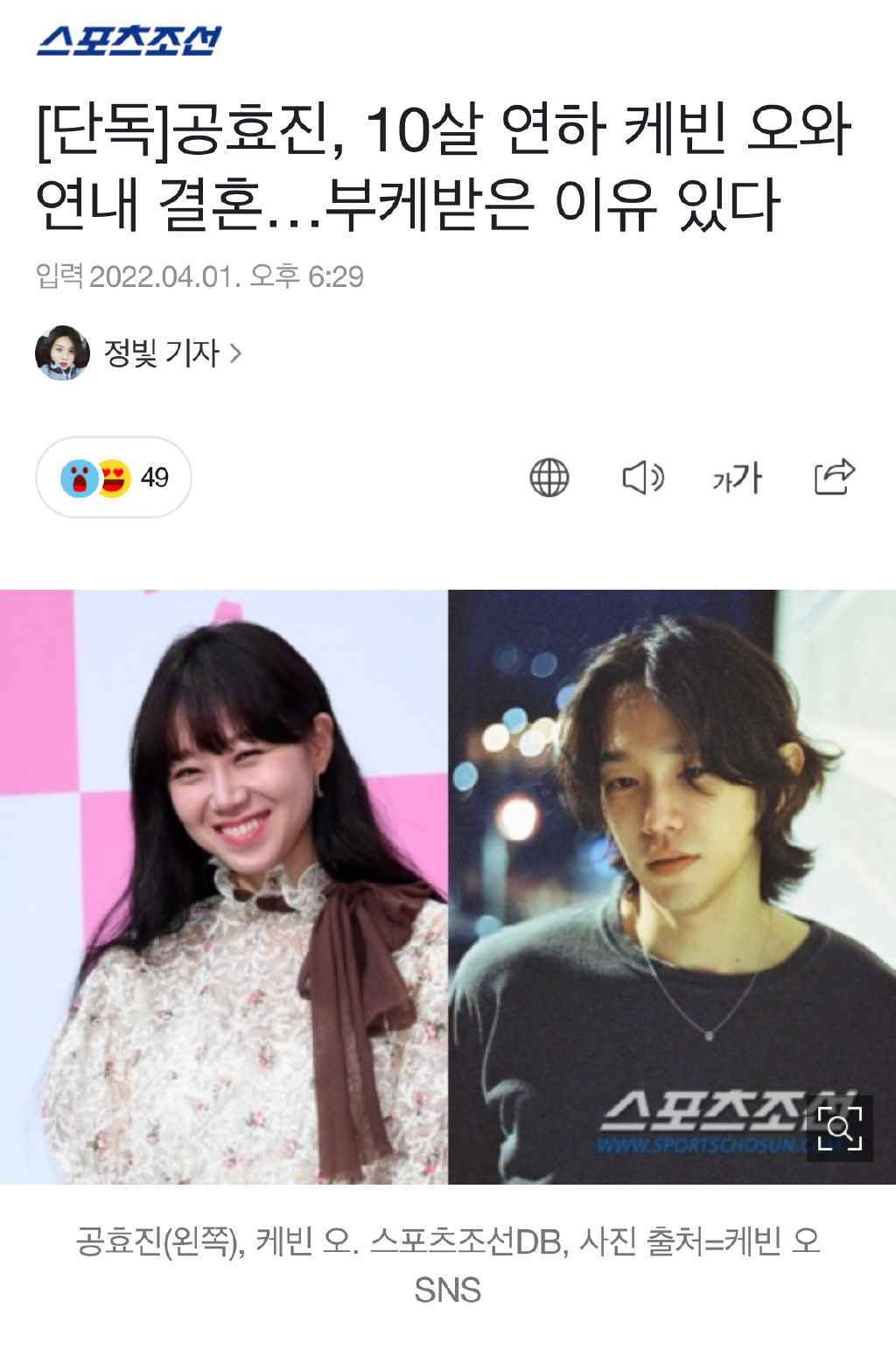Image resolution: width=896 pixels, height=1350 pixels.
Task: Enlarge the article photo with the magnifier icon
Action: click(x=839, y=1128)
